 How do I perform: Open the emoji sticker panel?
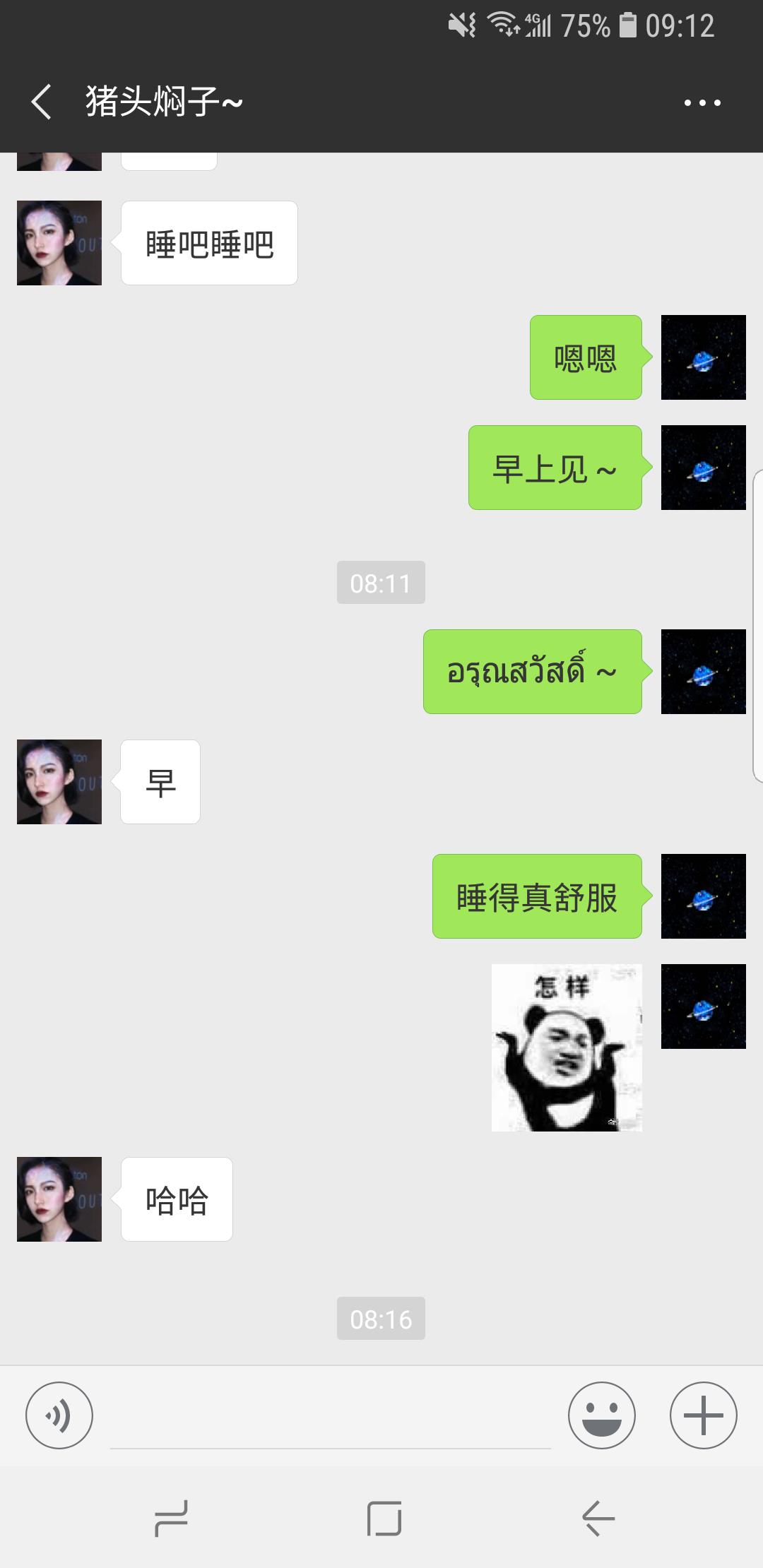(x=602, y=1415)
